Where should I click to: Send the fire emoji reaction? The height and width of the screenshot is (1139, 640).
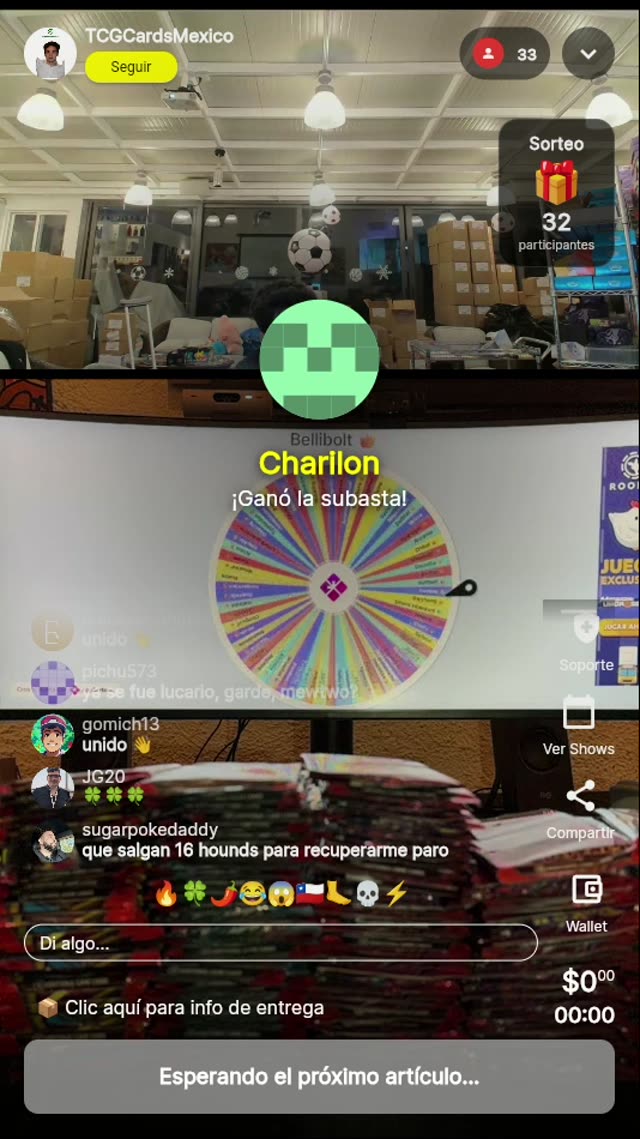point(166,893)
